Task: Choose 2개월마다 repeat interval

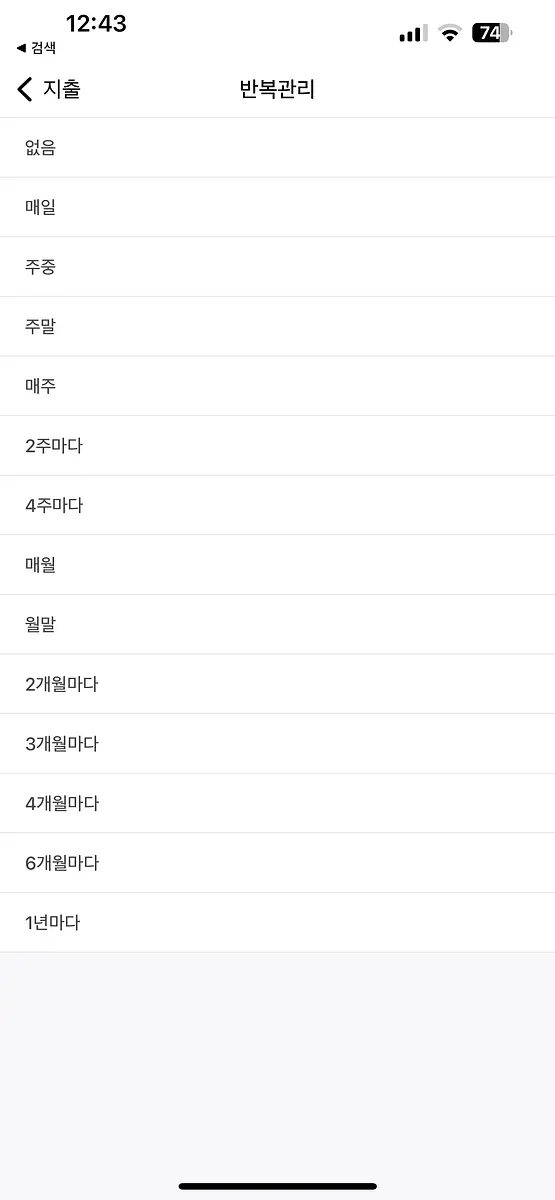Action: point(277,684)
